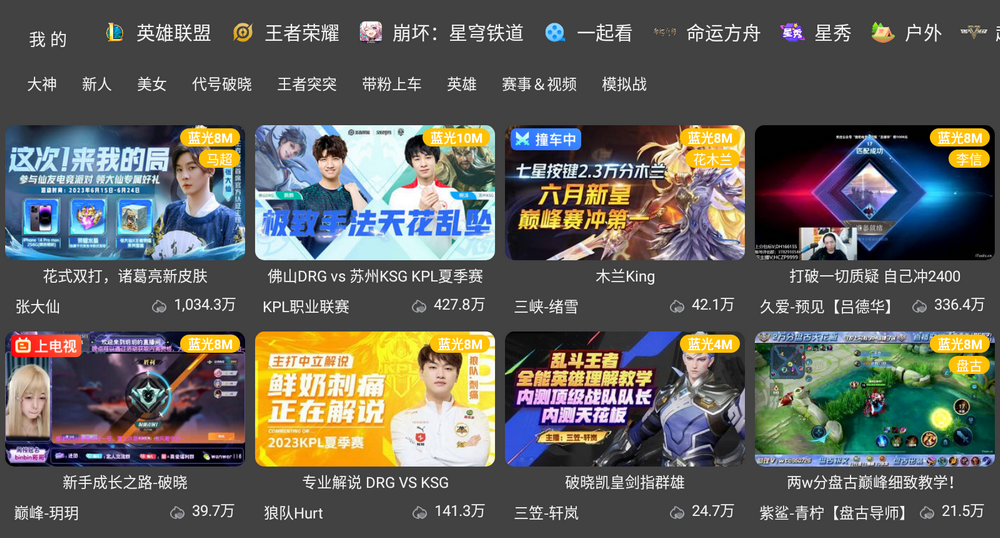Switch to the 我的 tab
Image resolution: width=1000 pixels, height=538 pixels.
47,39
